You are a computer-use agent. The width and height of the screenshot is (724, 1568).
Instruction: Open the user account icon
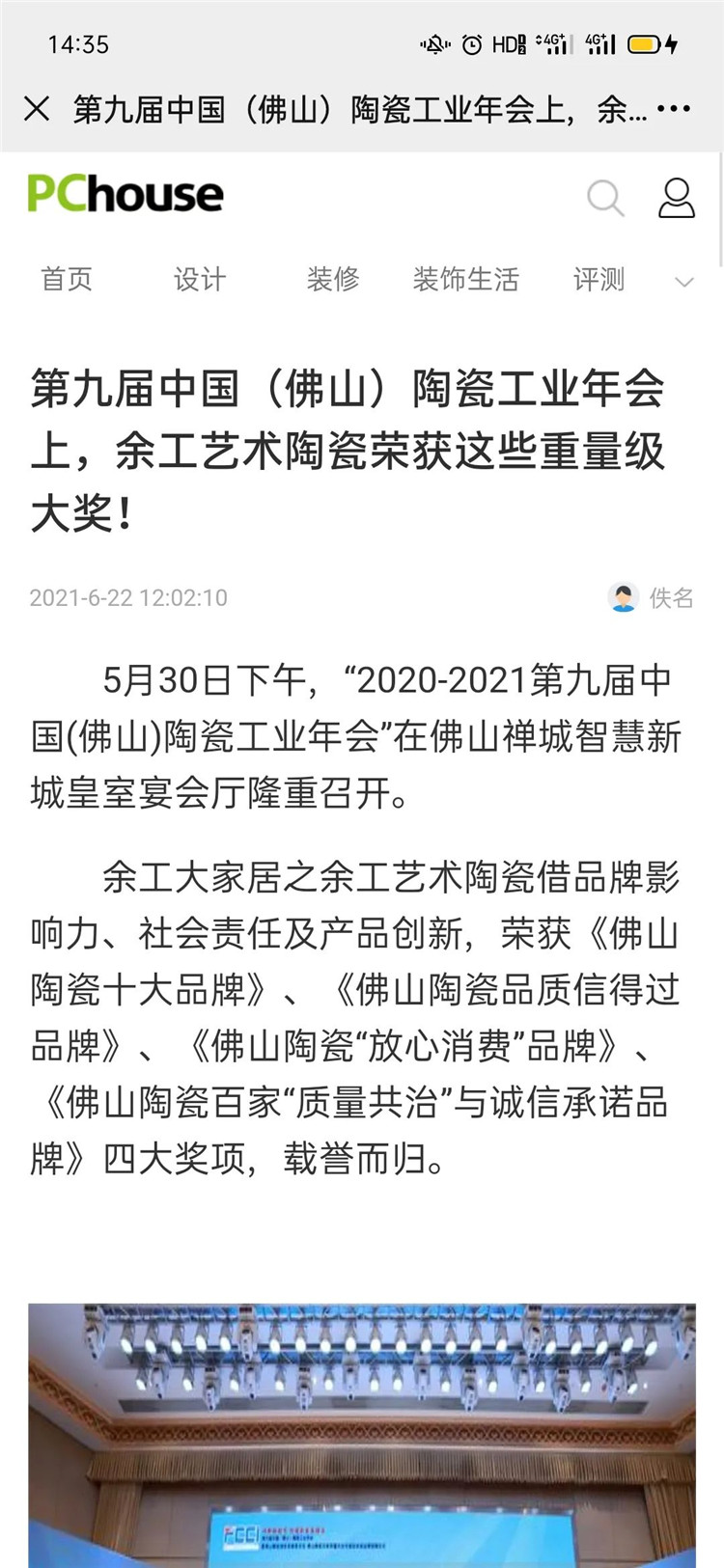click(676, 197)
